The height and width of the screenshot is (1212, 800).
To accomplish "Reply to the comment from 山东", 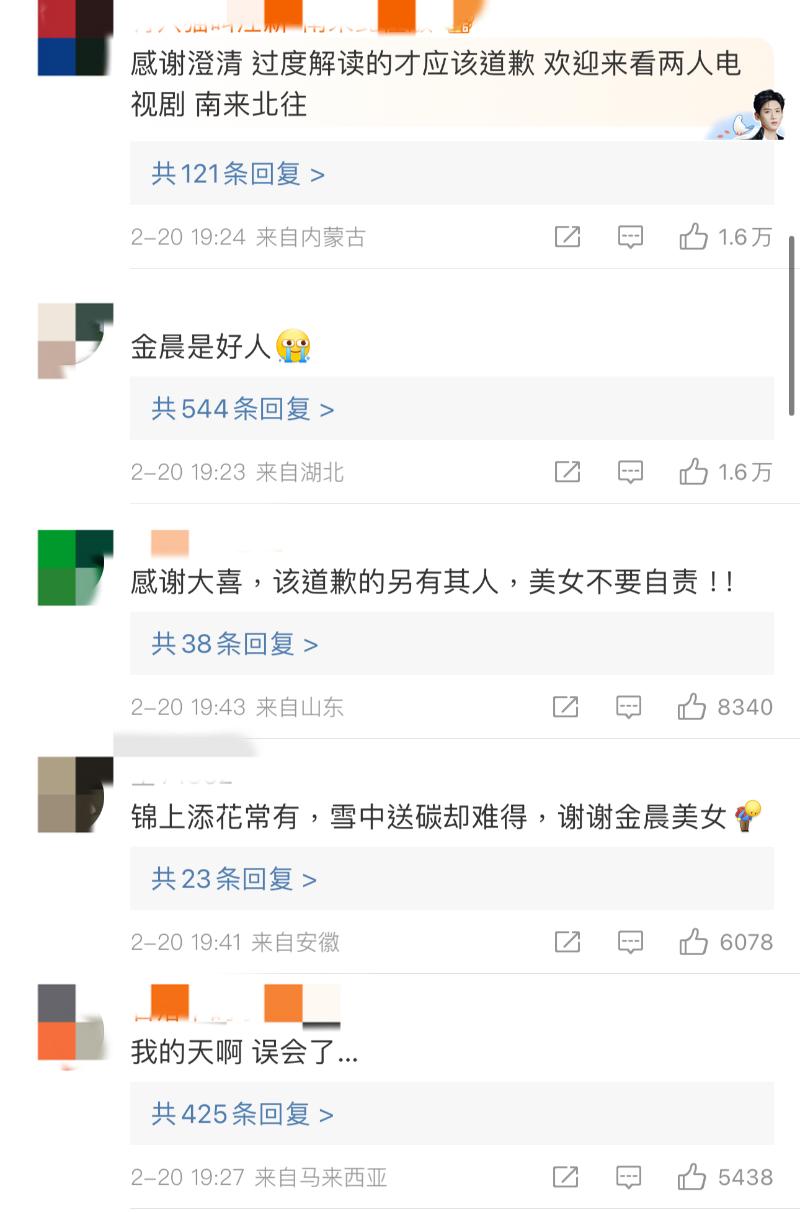I will pos(629,707).
